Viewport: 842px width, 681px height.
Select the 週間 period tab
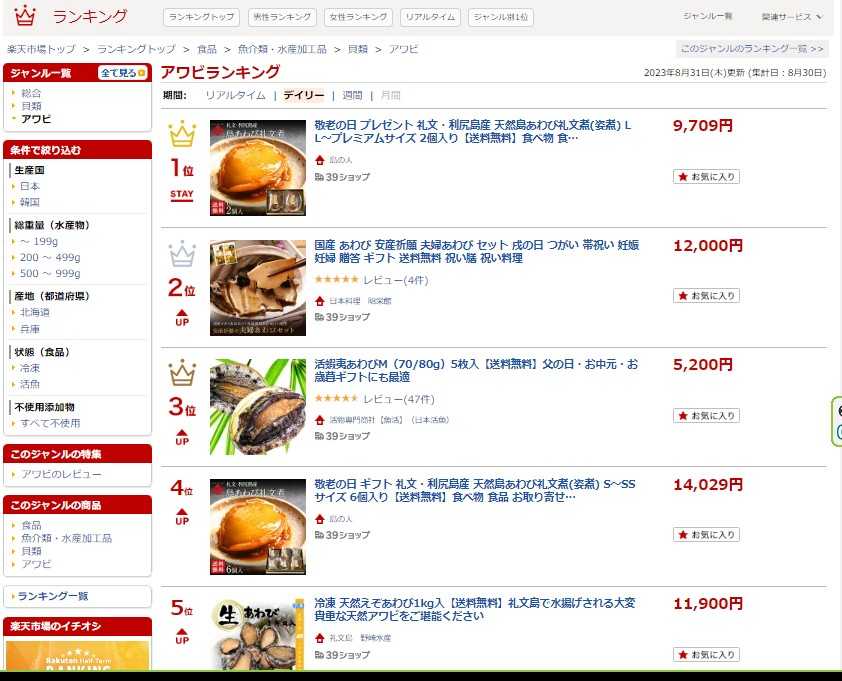[x=352, y=96]
